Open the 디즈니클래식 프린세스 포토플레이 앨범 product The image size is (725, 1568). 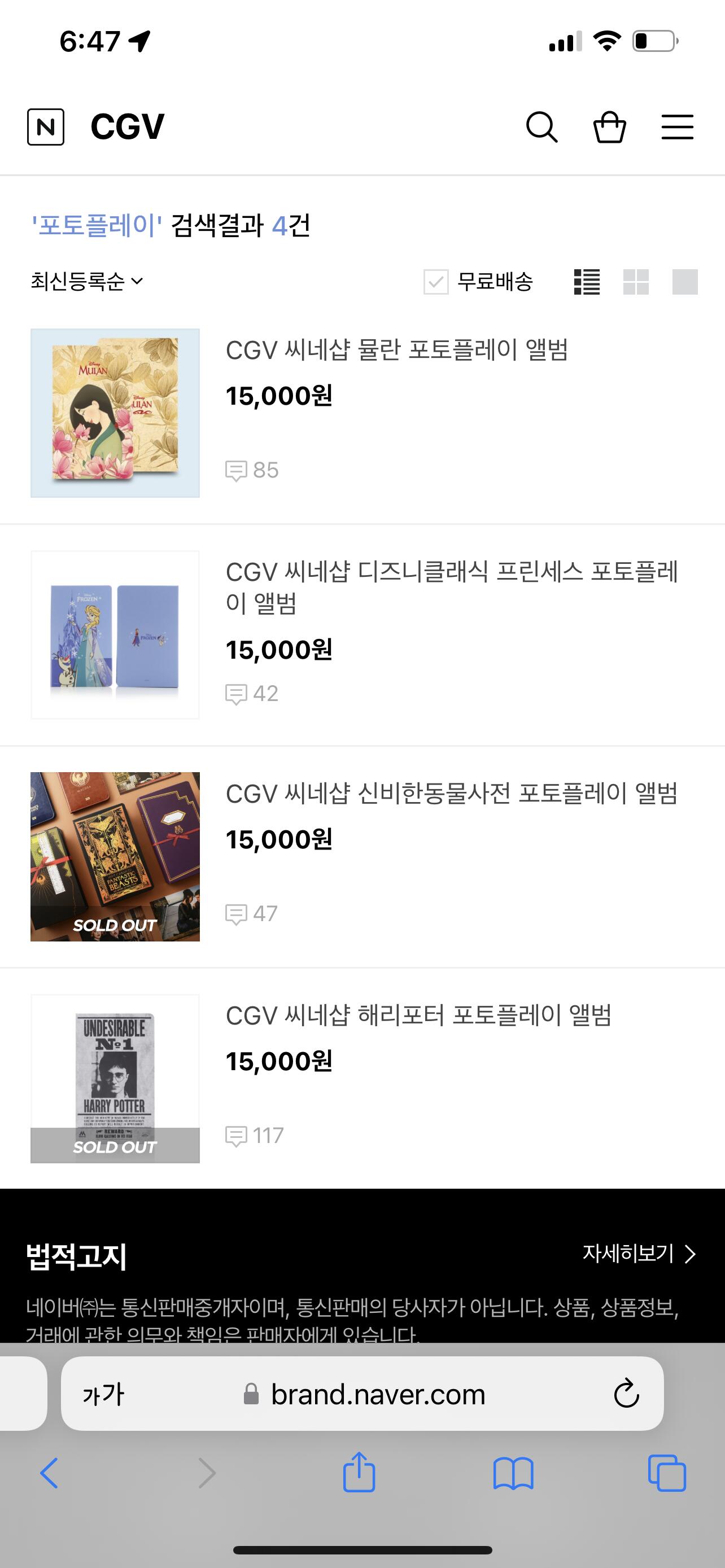(451, 588)
